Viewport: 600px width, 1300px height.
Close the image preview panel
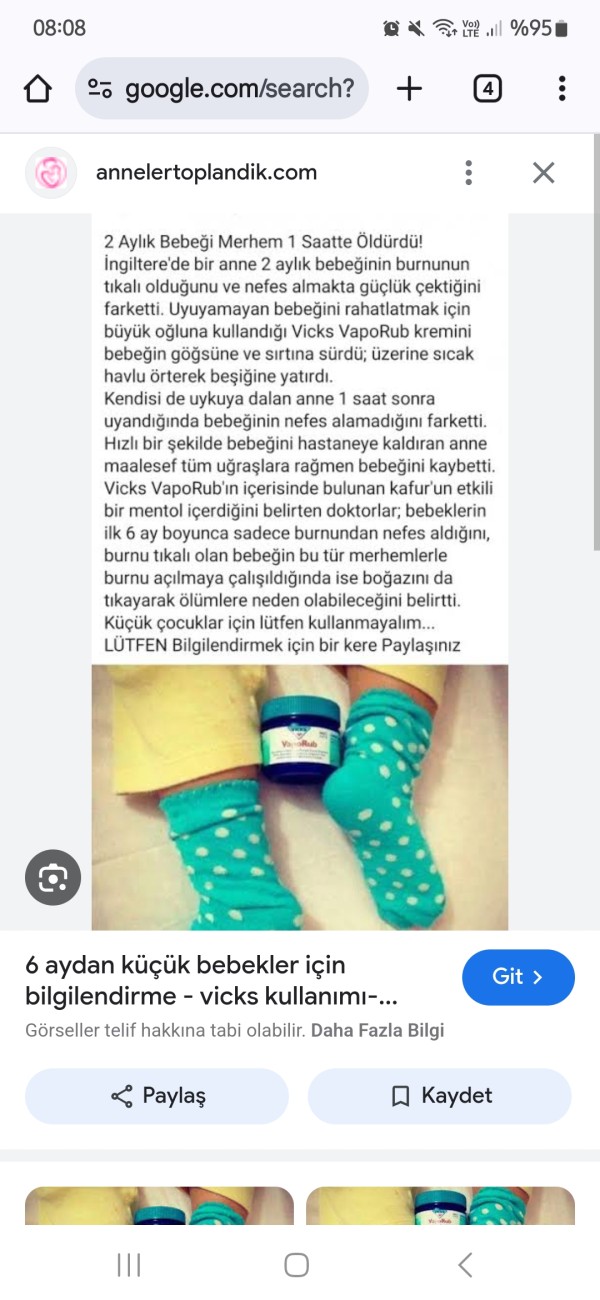point(543,173)
